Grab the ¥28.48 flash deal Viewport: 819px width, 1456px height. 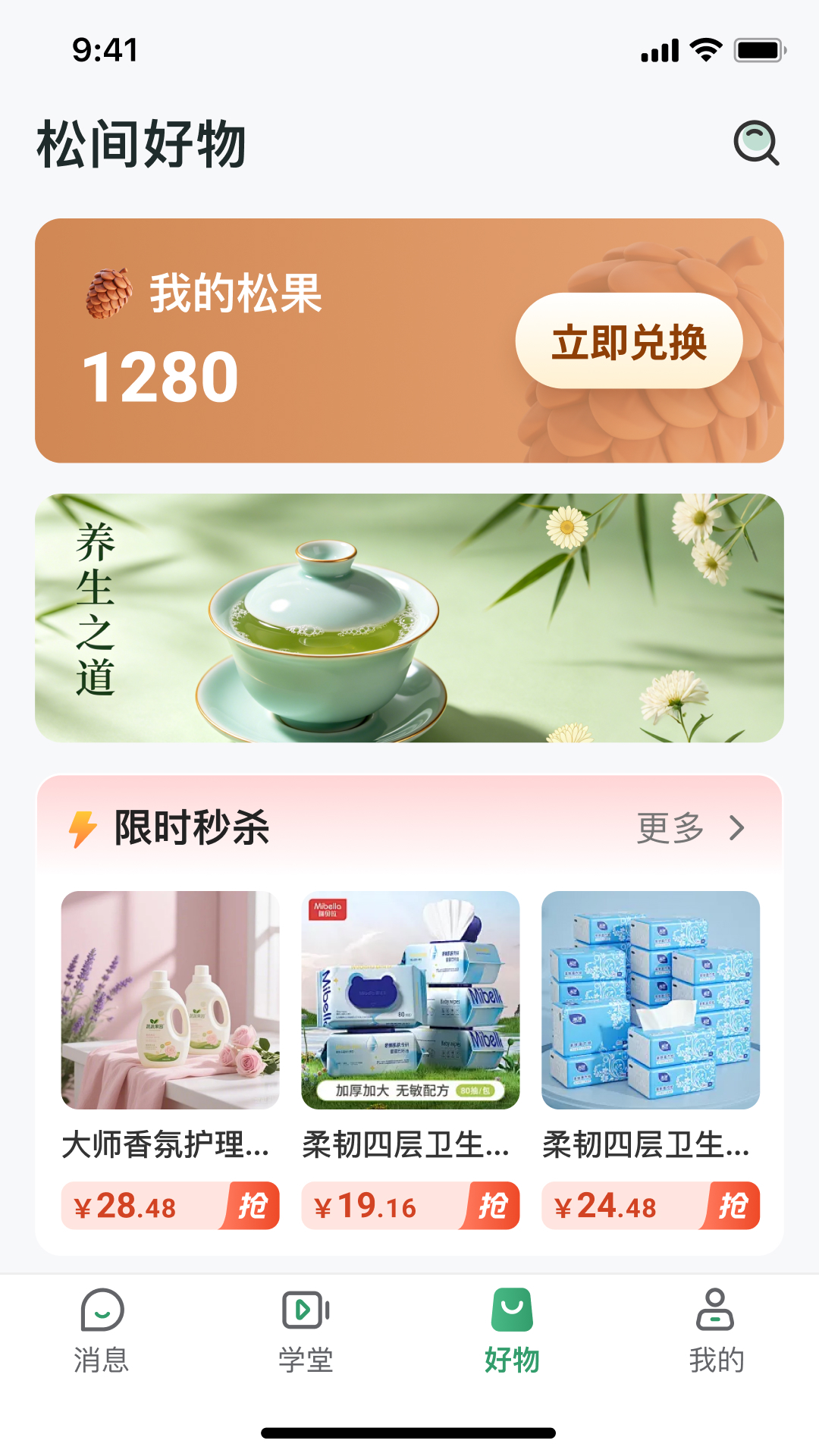252,1206
